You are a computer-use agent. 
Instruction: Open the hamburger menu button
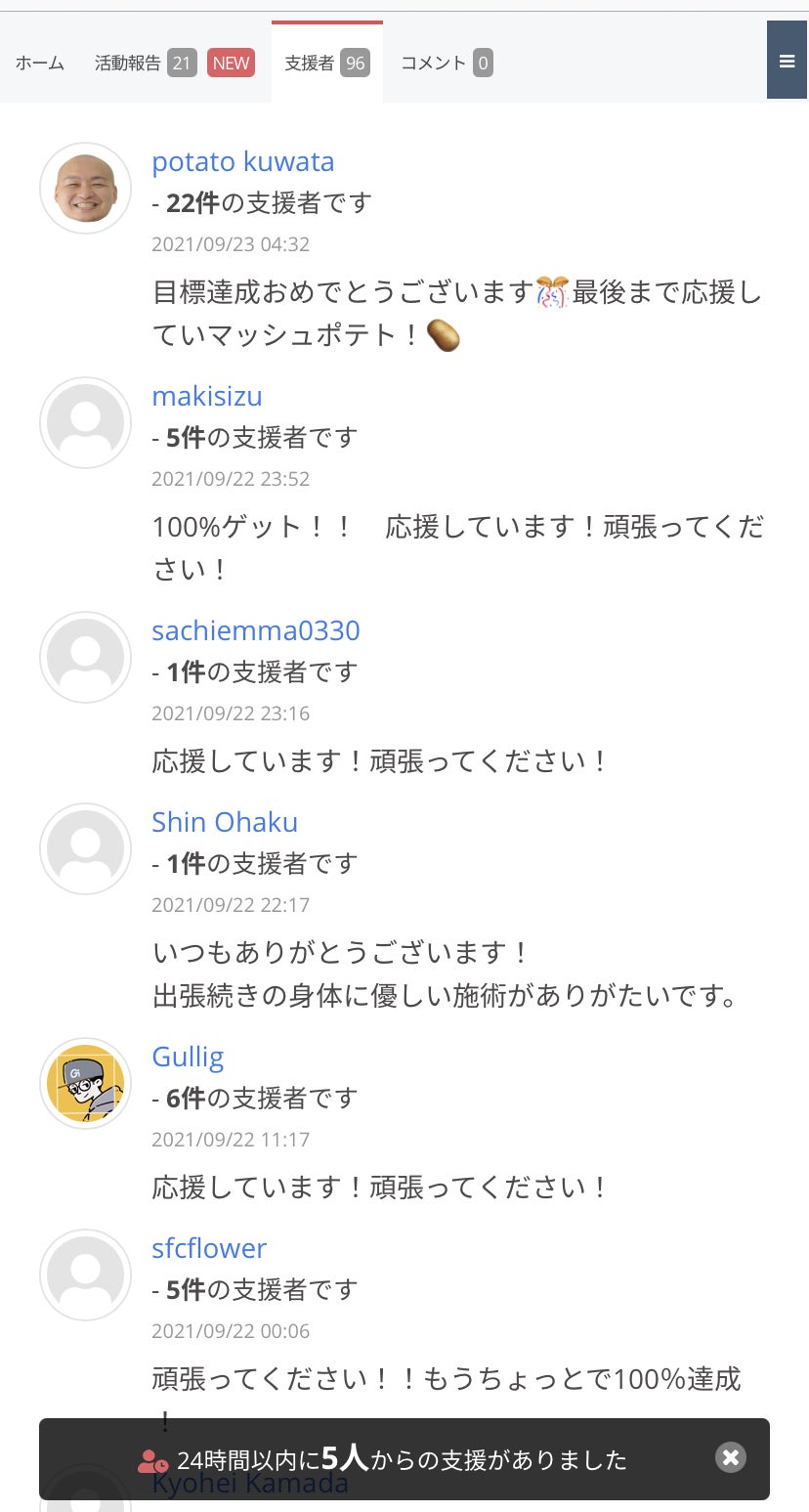[x=787, y=61]
